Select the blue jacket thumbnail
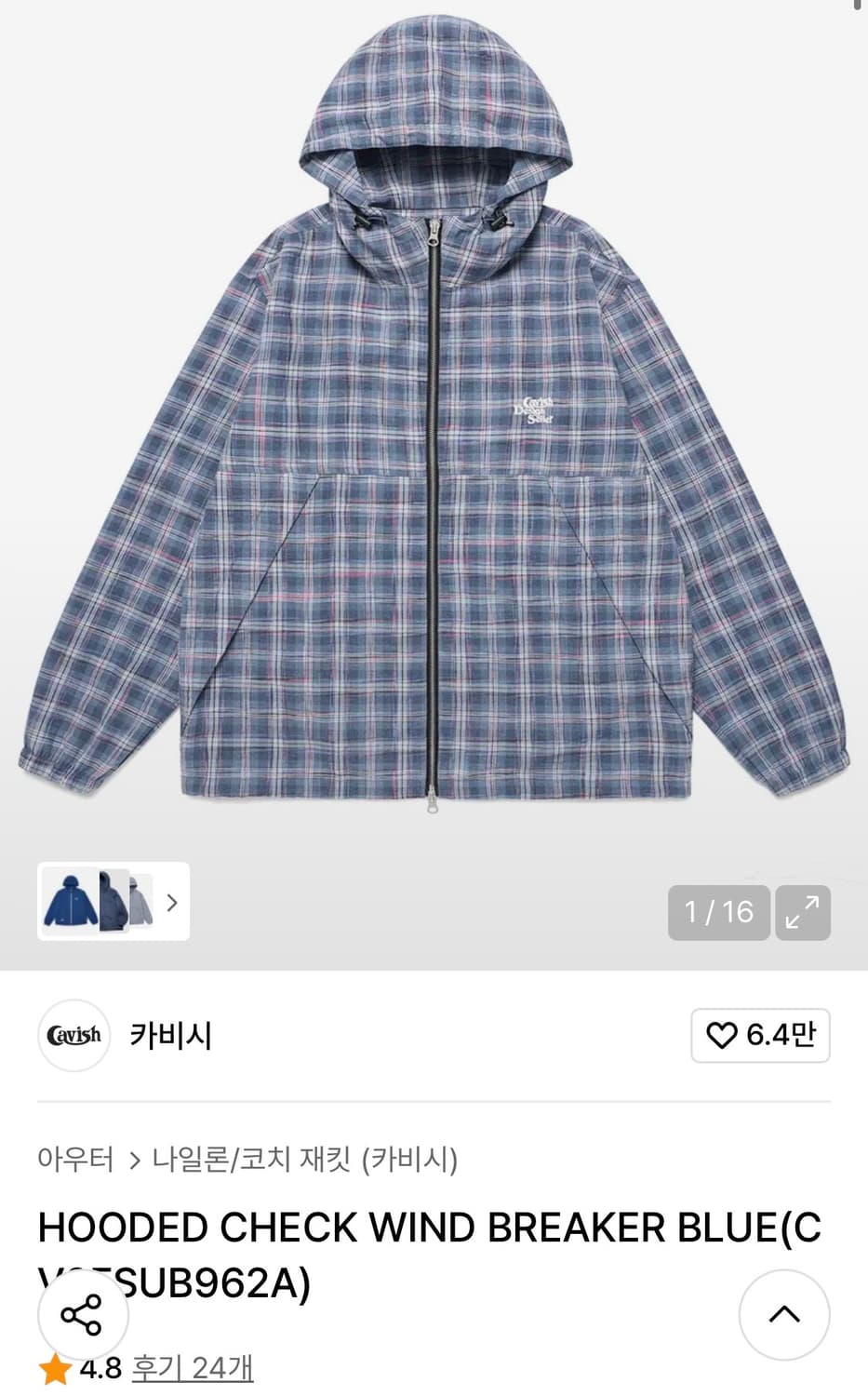Image resolution: width=868 pixels, height=1396 pixels. click(70, 902)
